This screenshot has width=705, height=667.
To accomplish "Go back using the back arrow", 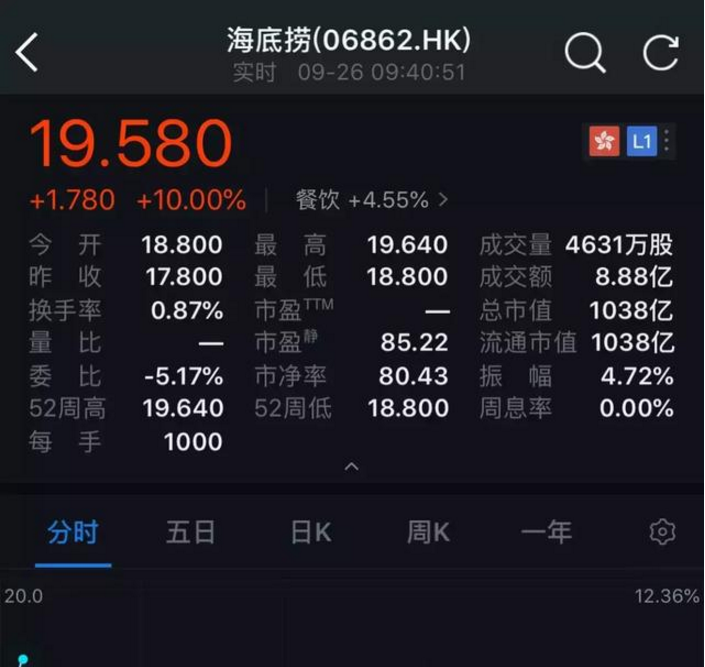I will [27, 52].
